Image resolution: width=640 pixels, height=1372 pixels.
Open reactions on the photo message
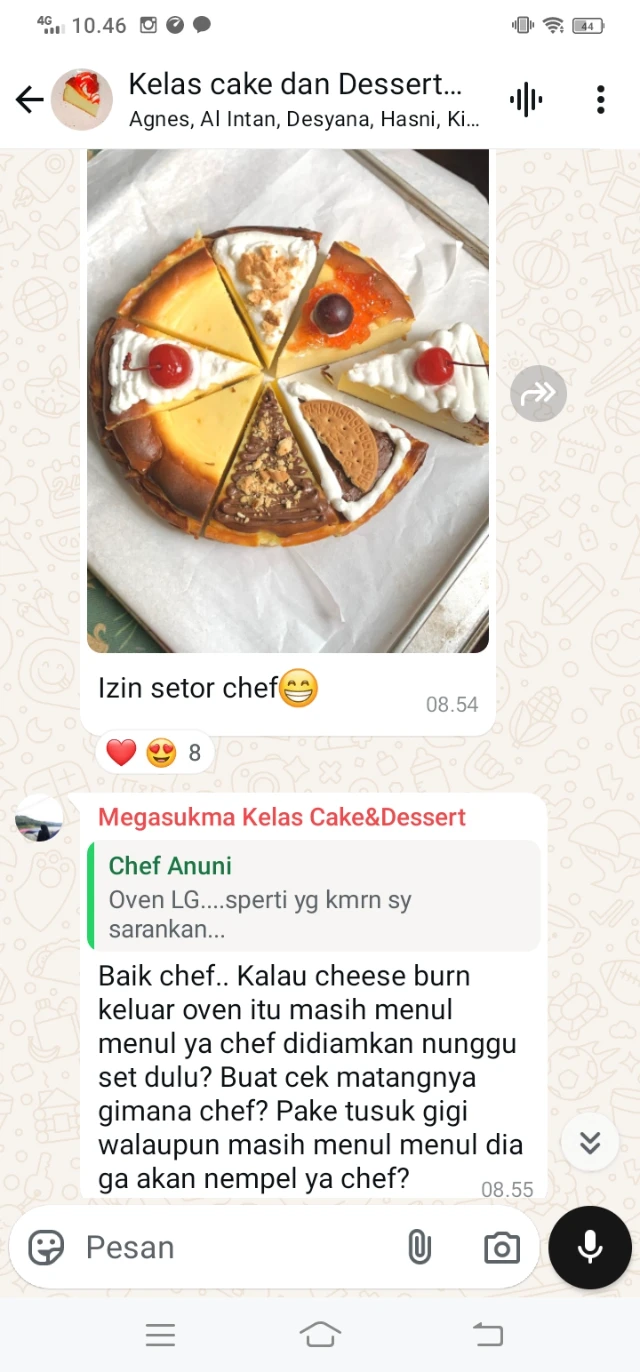point(155,752)
